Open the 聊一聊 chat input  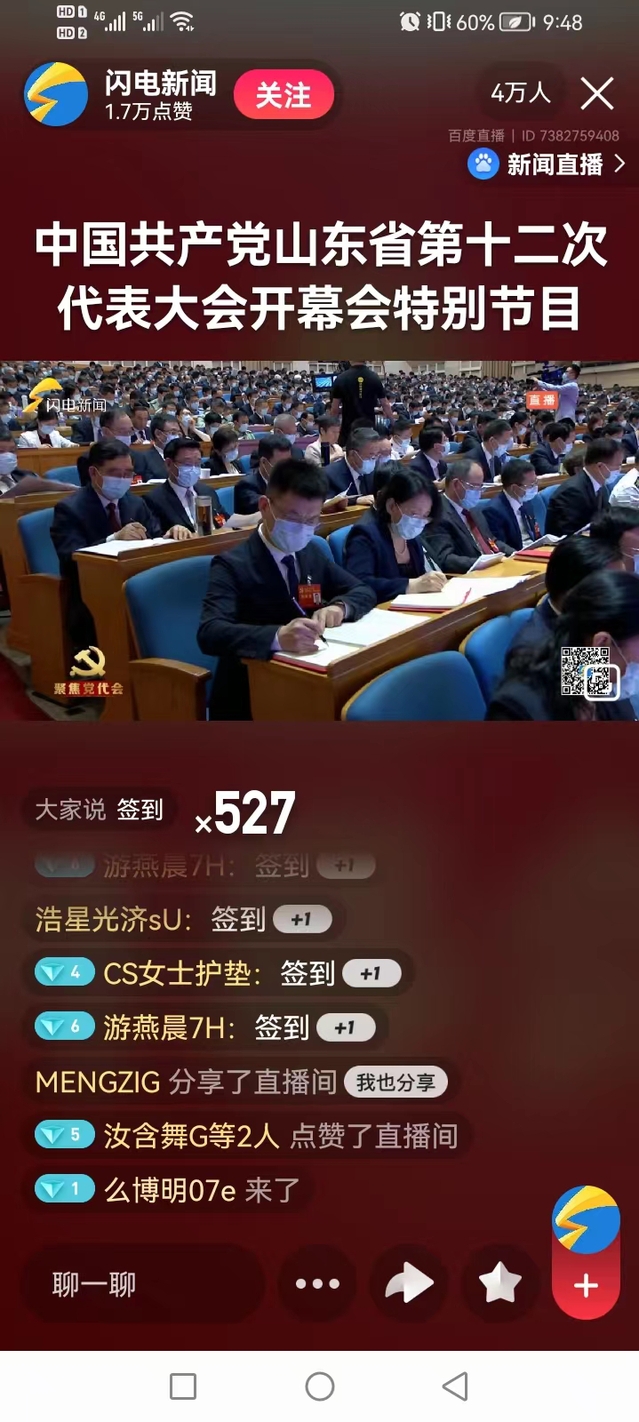pyautogui.click(x=140, y=1284)
